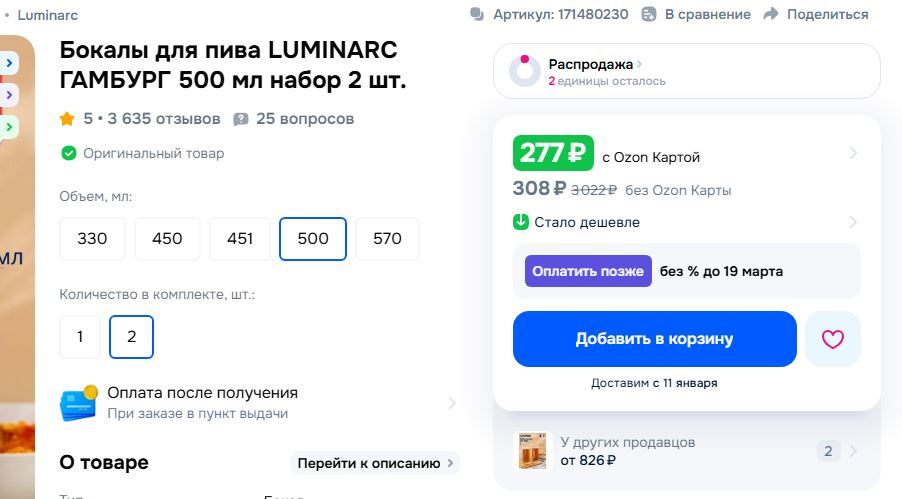Add product to favorites with heart icon
Image resolution: width=902 pixels, height=499 pixels.
[832, 339]
